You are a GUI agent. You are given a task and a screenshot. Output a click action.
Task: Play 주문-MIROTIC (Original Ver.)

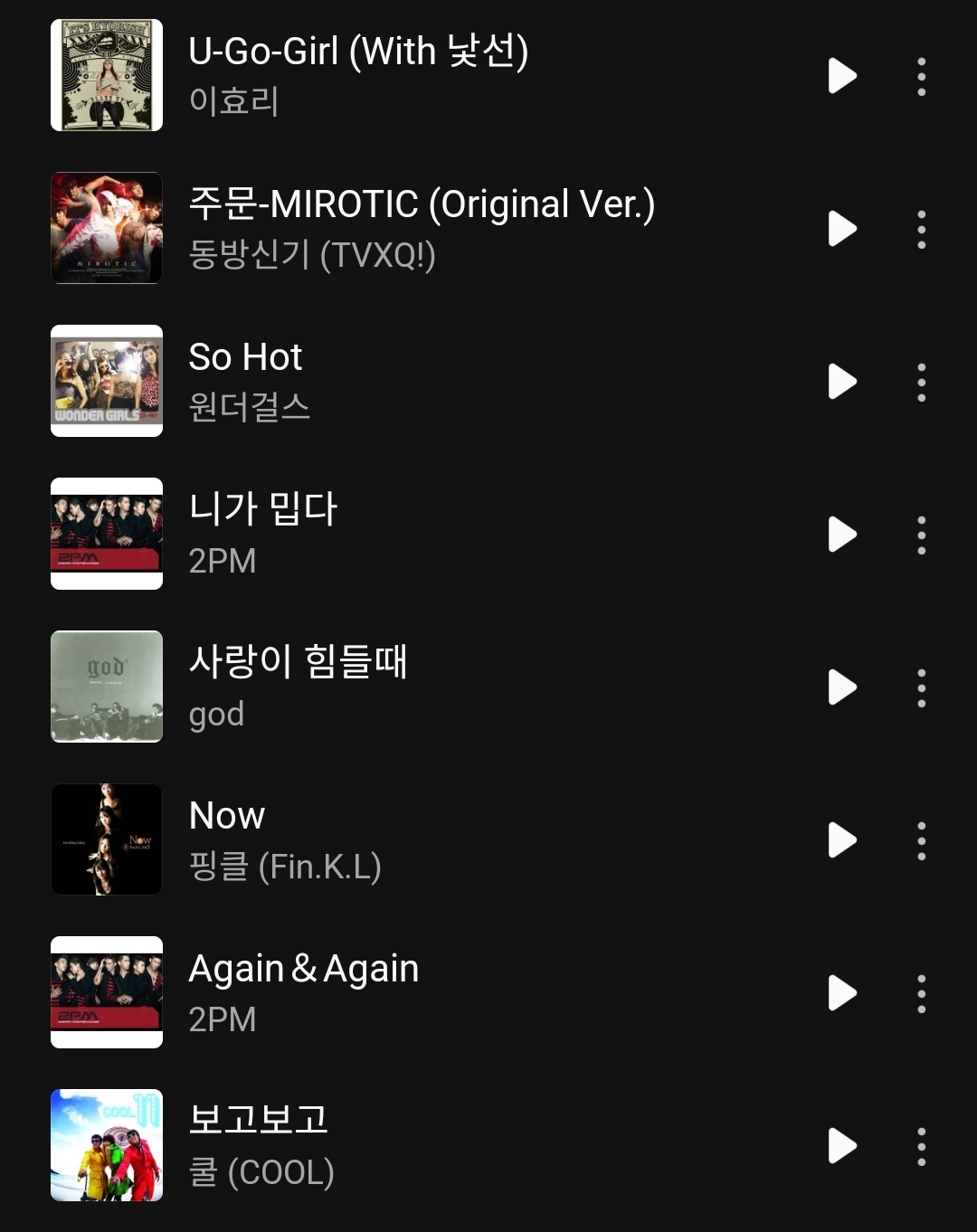pyautogui.click(x=842, y=229)
